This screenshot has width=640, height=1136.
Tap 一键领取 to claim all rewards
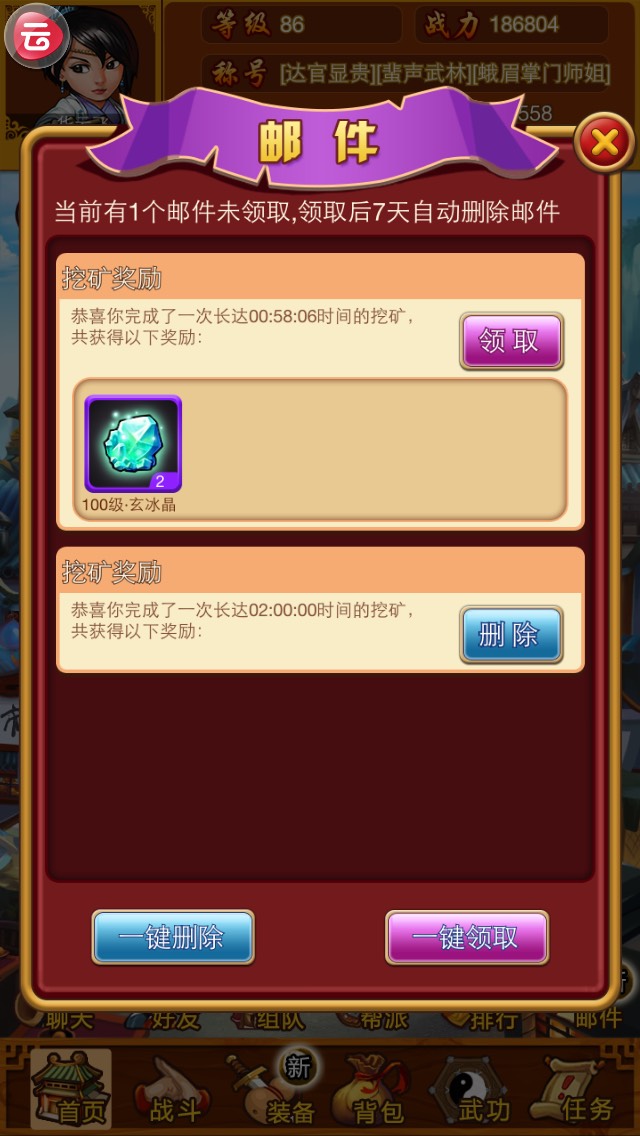(467, 937)
